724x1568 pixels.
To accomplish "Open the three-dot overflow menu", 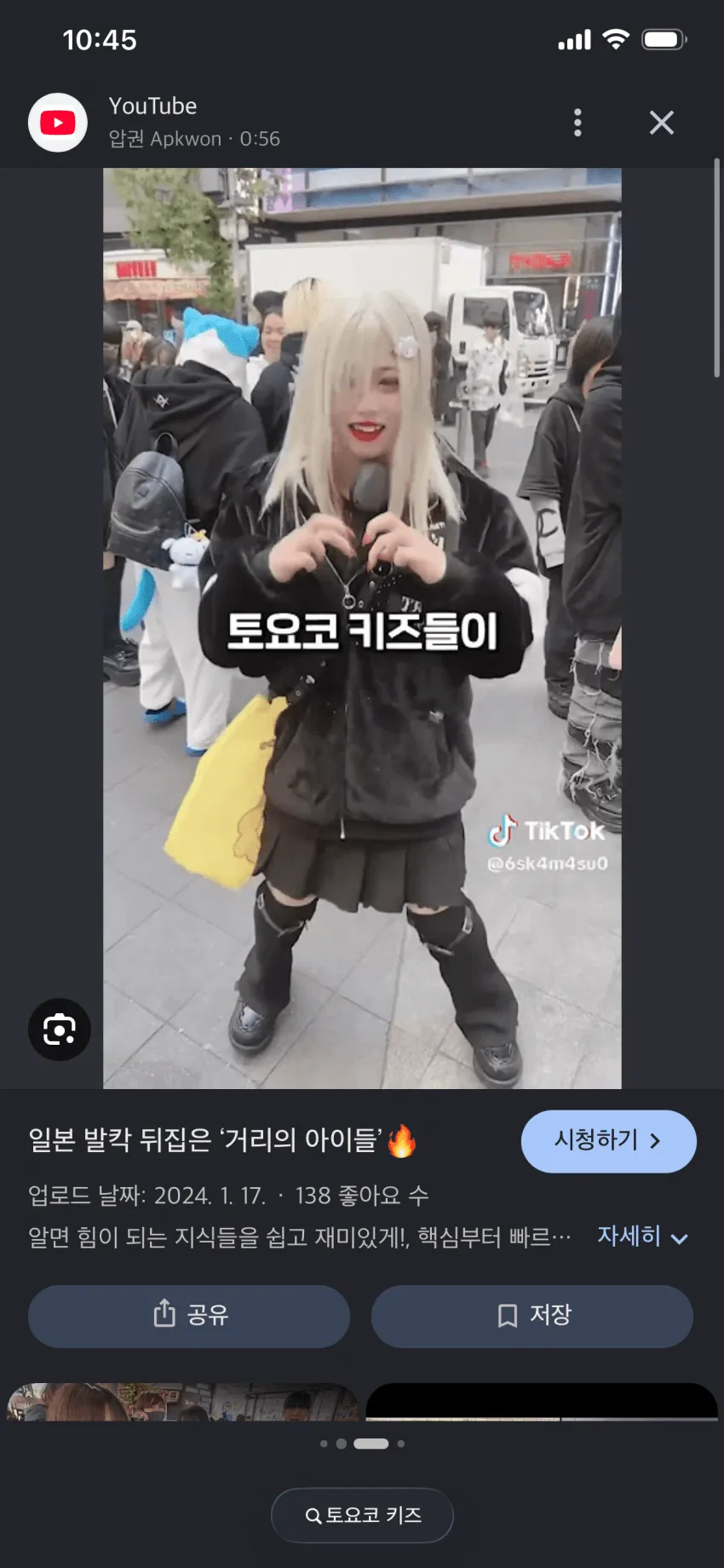I will pyautogui.click(x=577, y=123).
